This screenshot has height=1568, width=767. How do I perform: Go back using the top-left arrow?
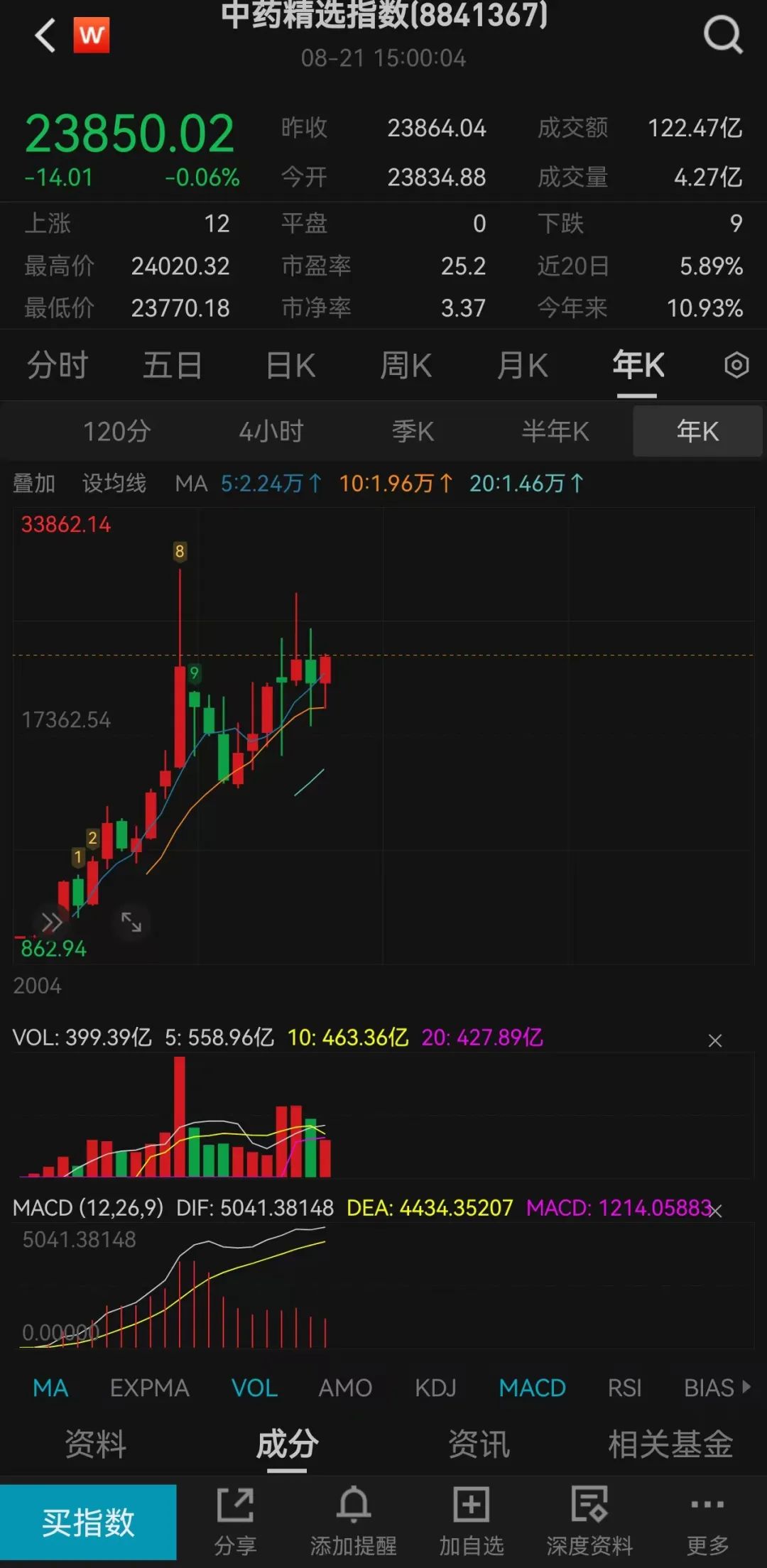tap(45, 35)
